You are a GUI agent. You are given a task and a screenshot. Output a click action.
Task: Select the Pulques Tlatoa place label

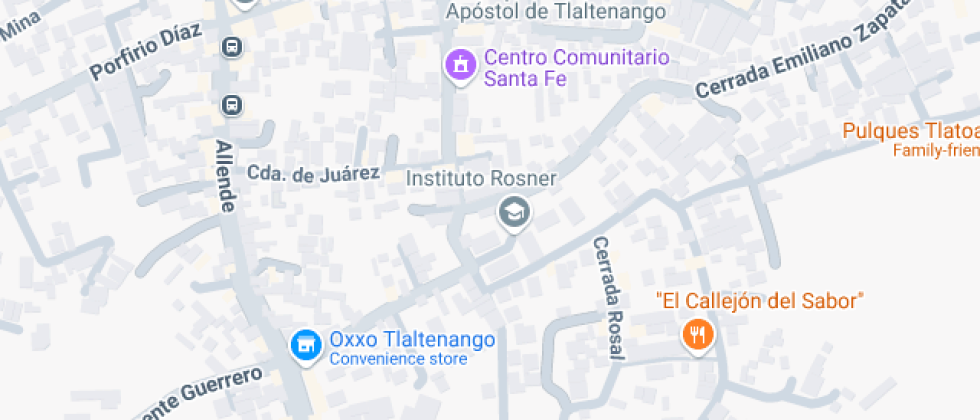(x=910, y=131)
